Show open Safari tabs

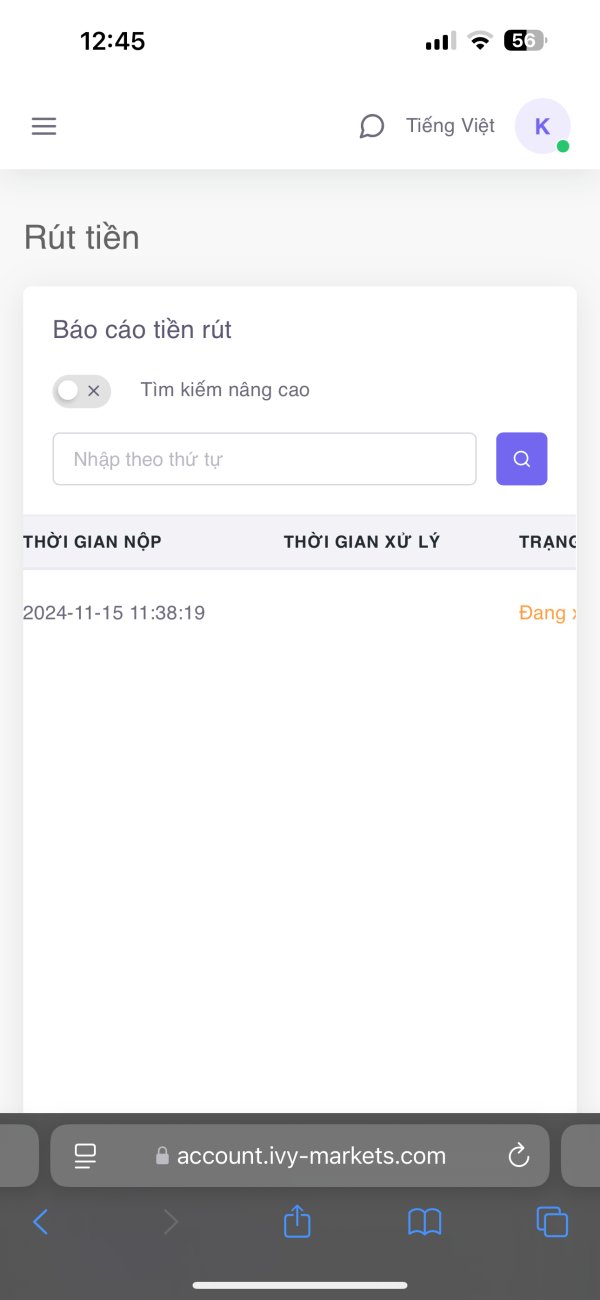point(552,1222)
